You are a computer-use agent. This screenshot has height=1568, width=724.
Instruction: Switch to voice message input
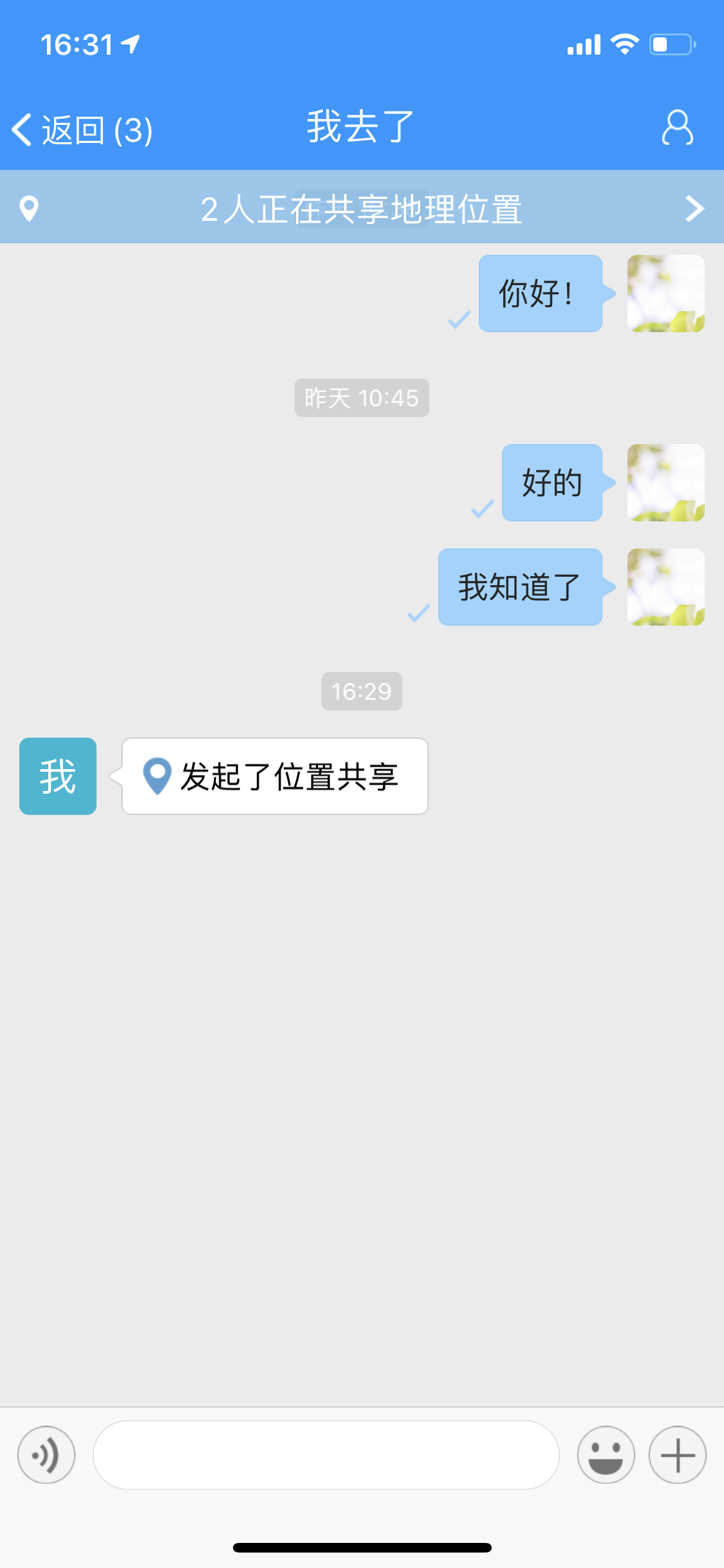coord(46,1455)
